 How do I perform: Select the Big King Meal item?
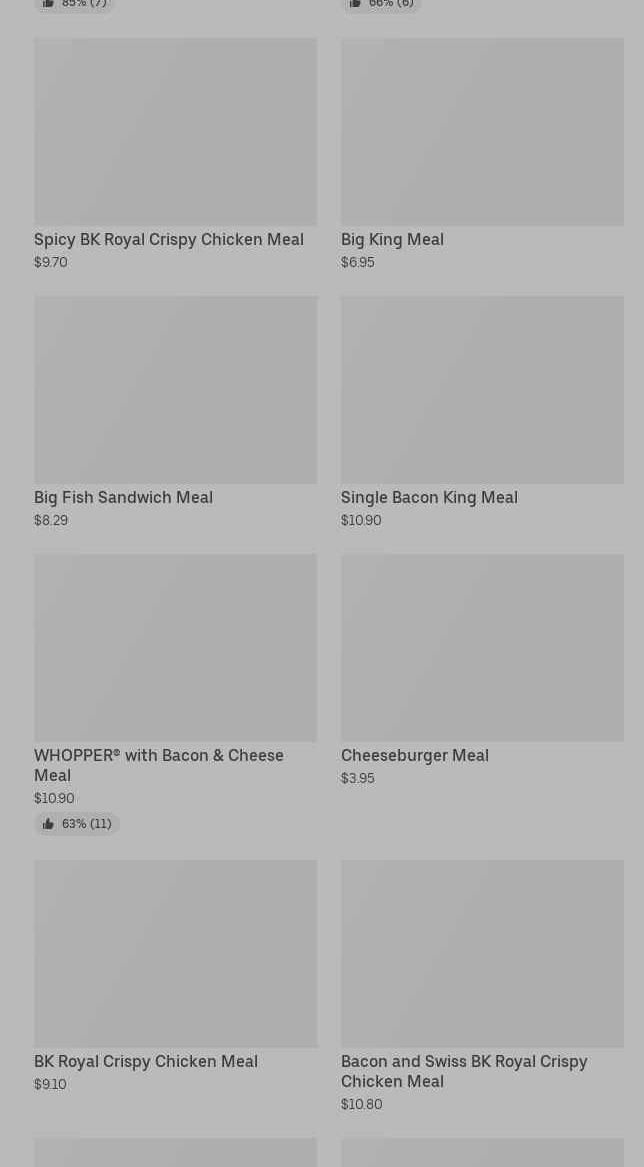click(482, 133)
